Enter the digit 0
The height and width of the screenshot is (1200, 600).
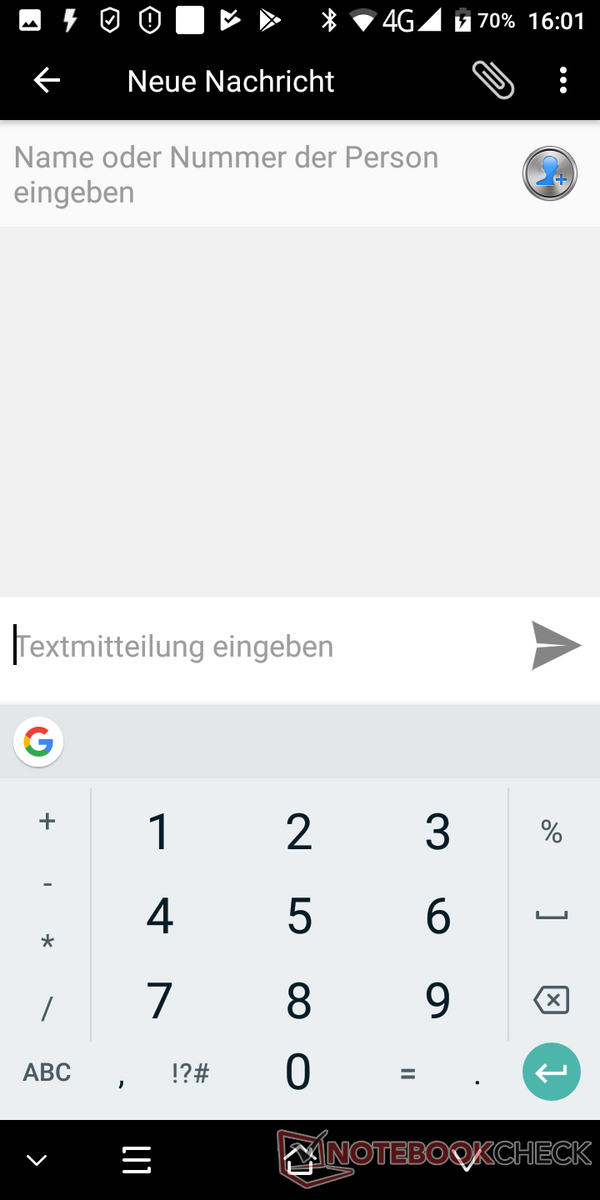[298, 1072]
